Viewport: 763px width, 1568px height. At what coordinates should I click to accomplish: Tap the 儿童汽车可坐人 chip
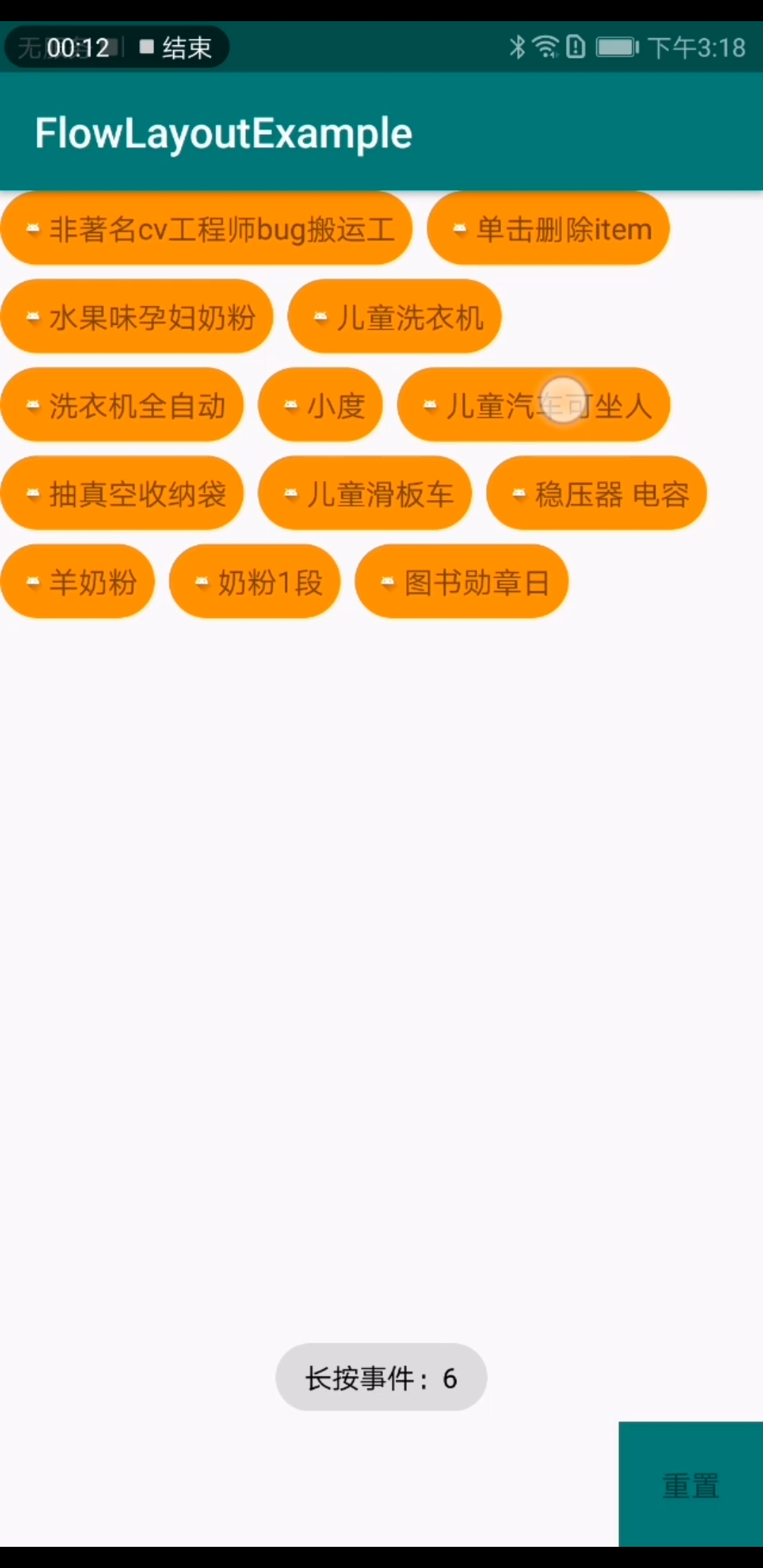[533, 405]
